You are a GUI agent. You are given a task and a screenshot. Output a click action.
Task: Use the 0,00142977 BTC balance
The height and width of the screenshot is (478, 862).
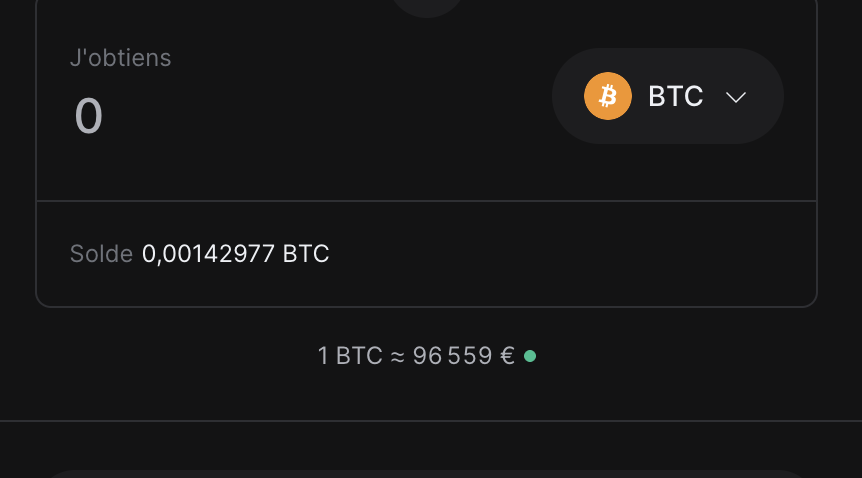[x=235, y=254]
